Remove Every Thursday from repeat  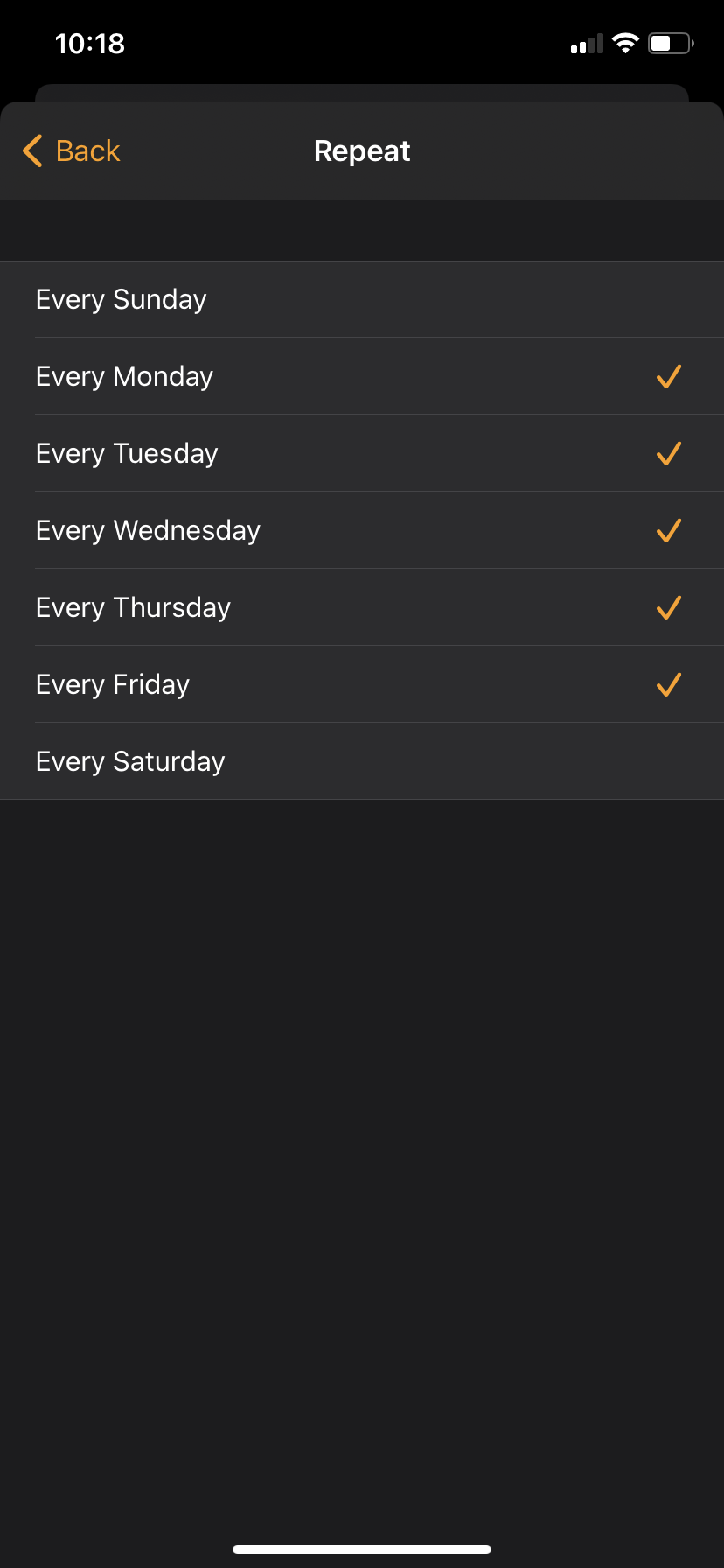tap(362, 607)
